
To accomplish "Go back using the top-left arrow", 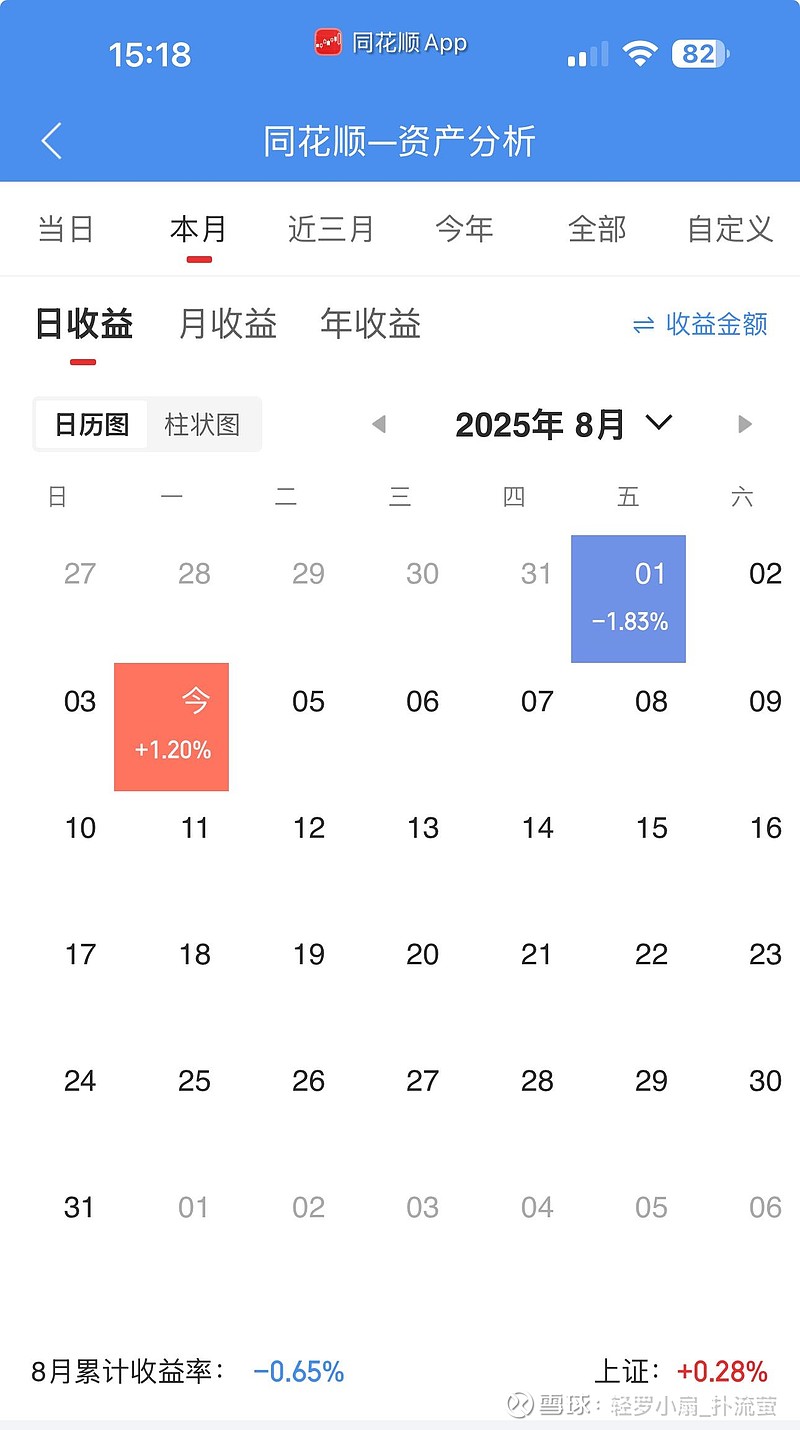I will [52, 141].
